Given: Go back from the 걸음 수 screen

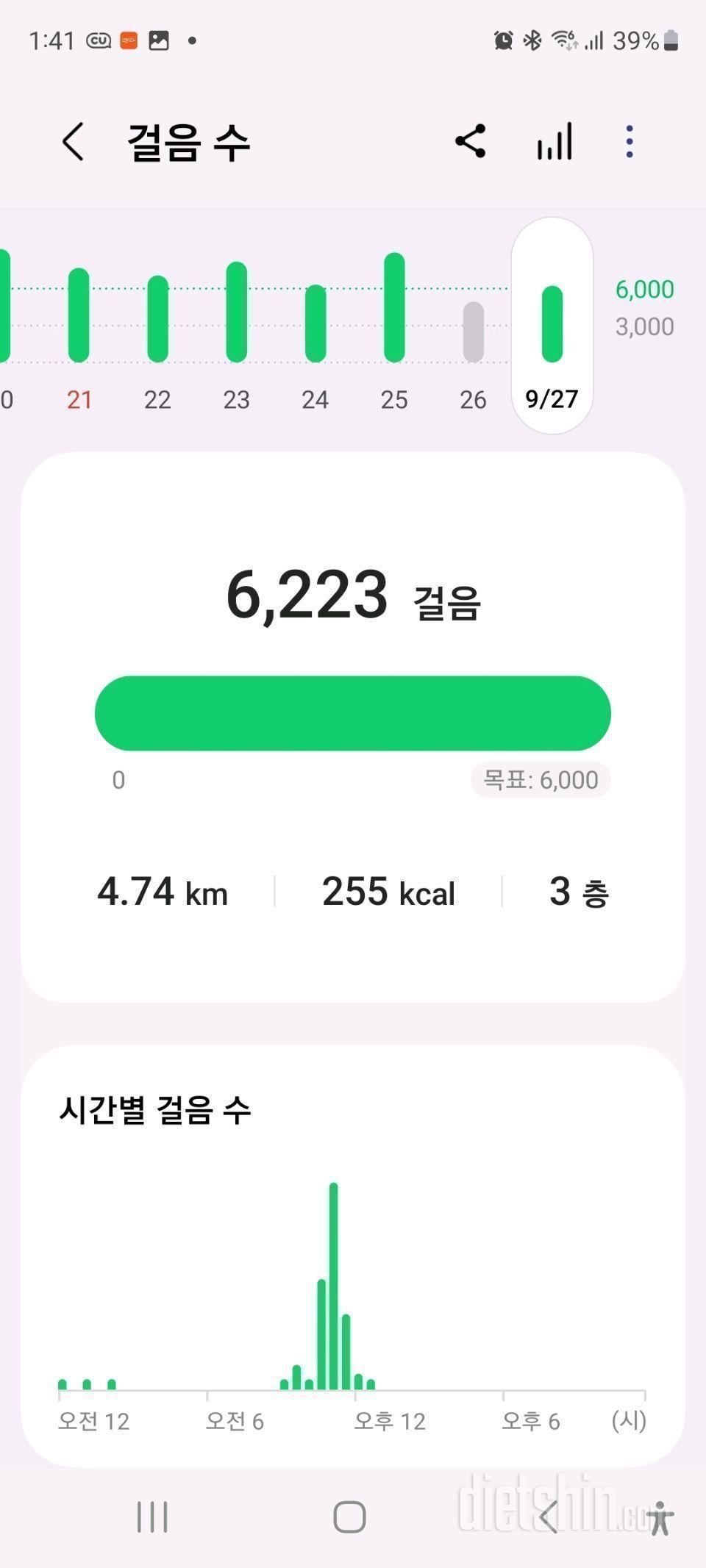Looking at the screenshot, I should [73, 141].
